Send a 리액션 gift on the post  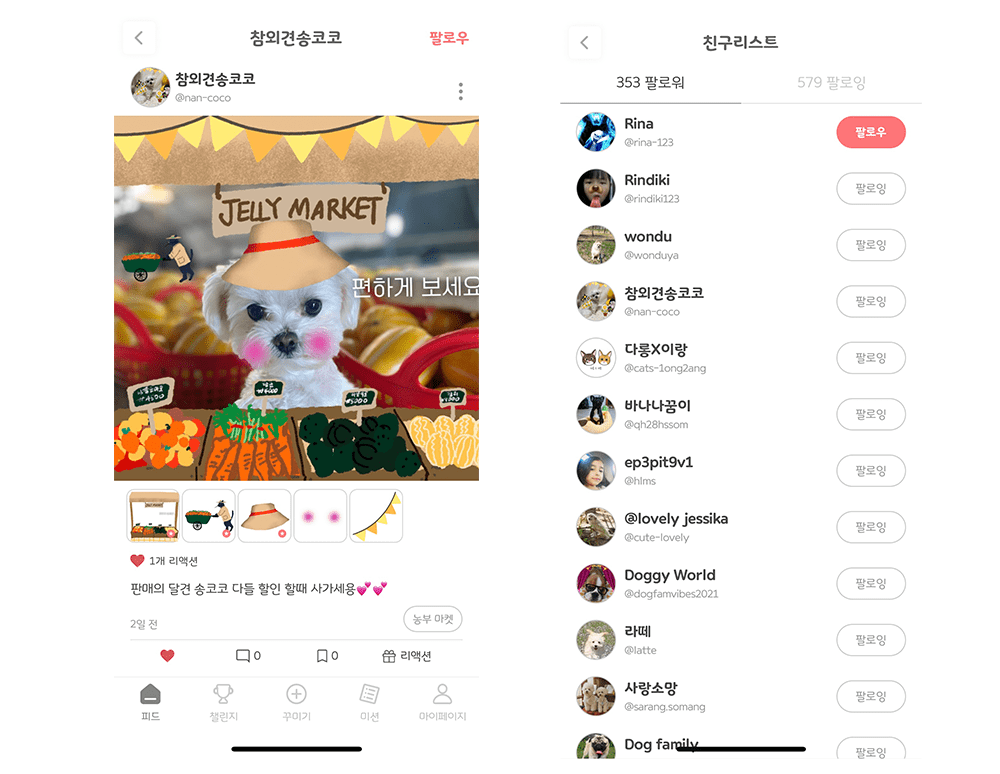tap(406, 656)
